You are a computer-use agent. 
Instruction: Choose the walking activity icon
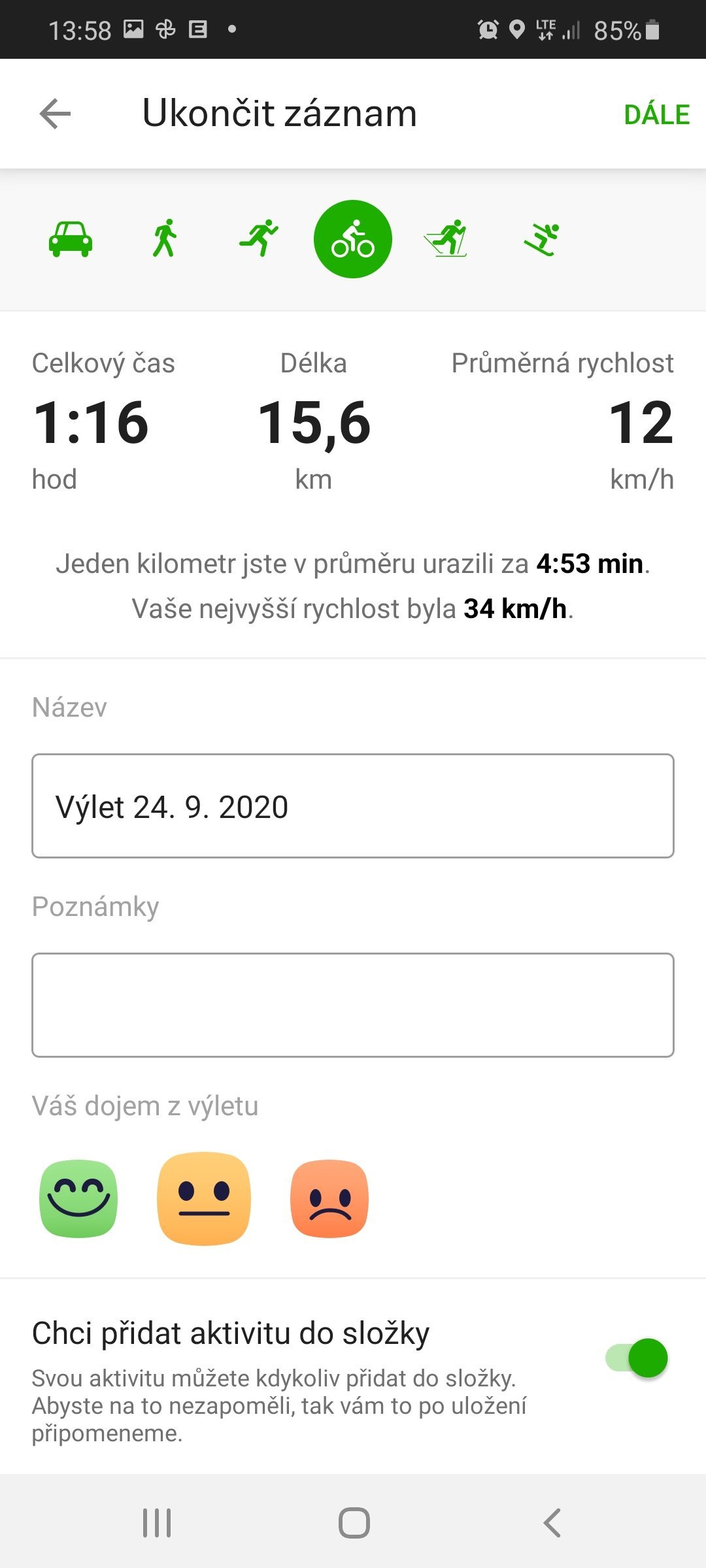(165, 238)
